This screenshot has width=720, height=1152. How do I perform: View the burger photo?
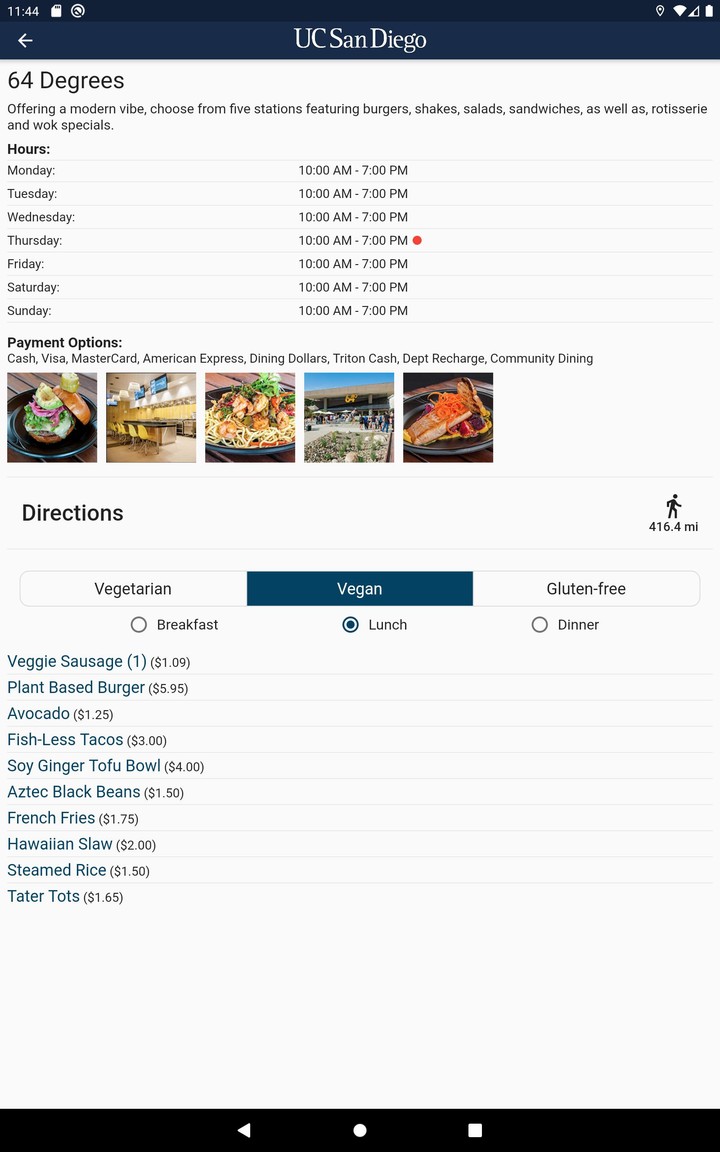52,418
